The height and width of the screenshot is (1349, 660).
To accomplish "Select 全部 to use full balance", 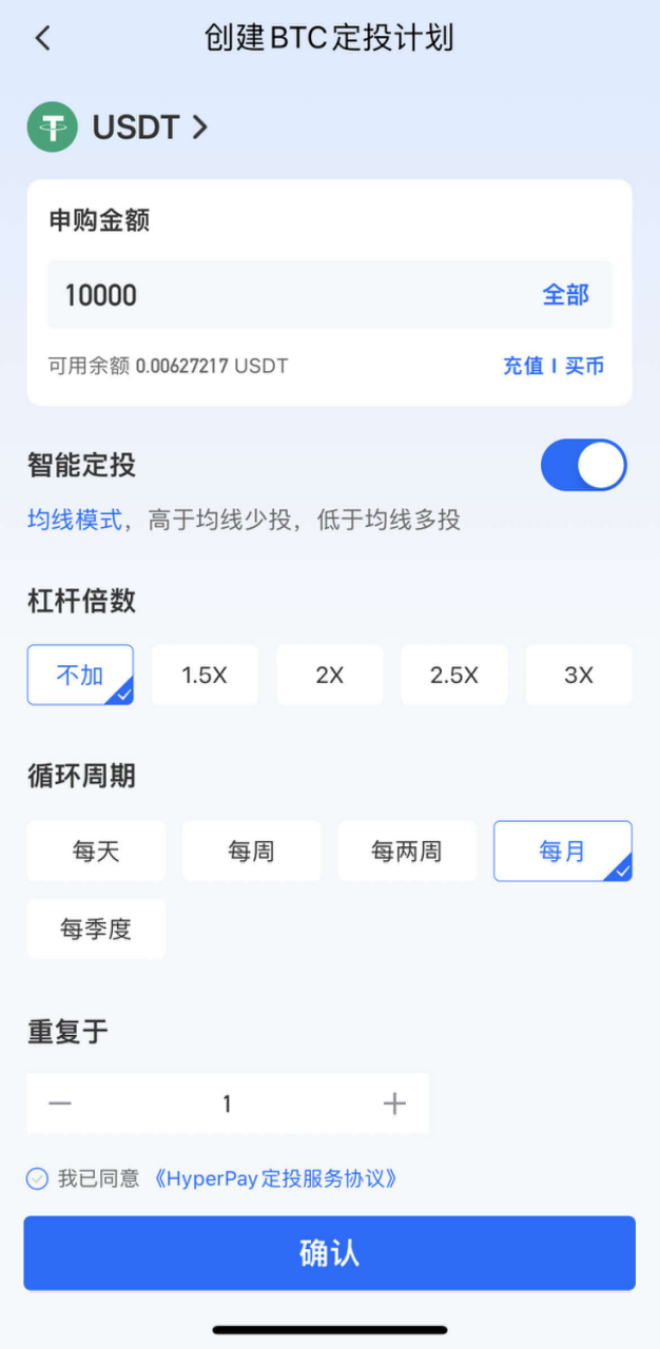I will tap(566, 295).
